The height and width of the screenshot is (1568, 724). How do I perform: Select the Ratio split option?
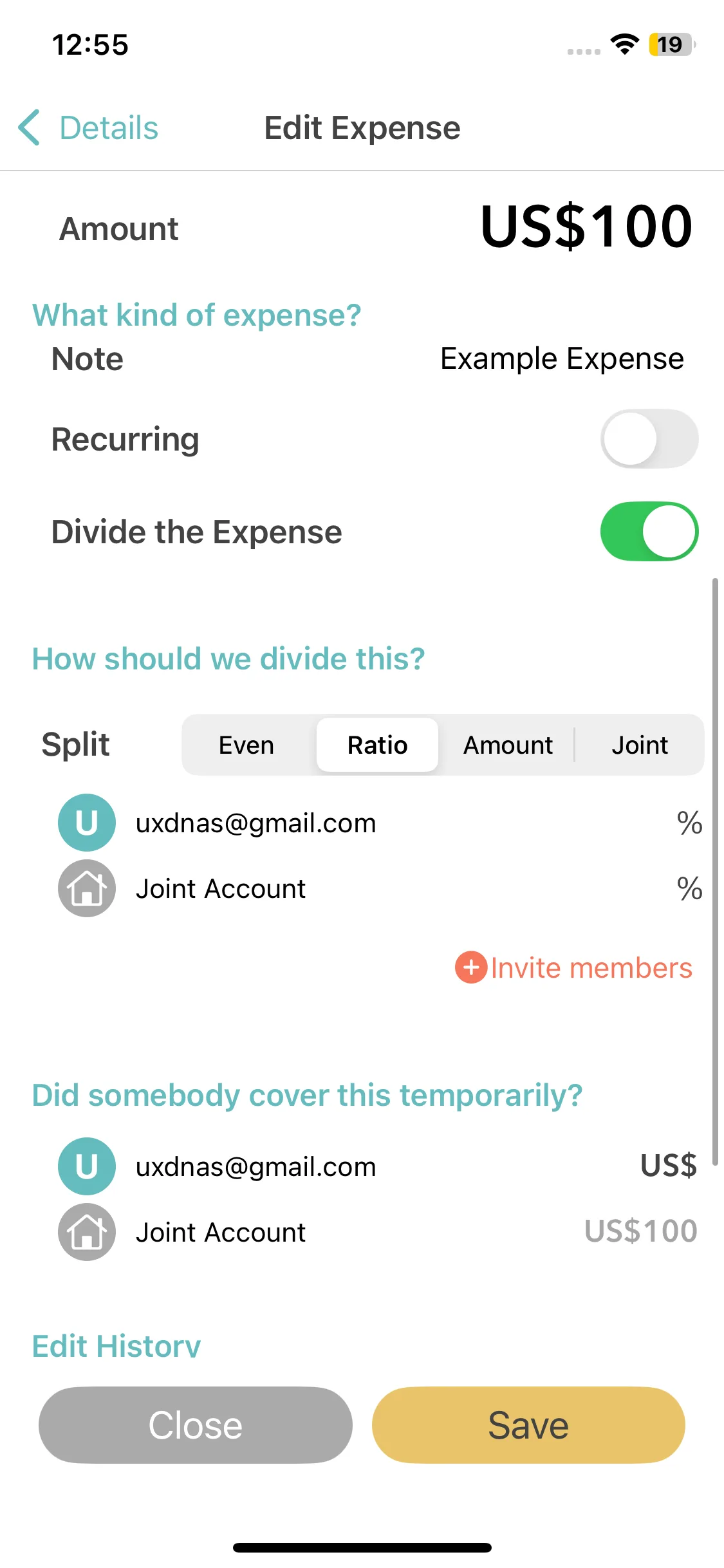(378, 745)
